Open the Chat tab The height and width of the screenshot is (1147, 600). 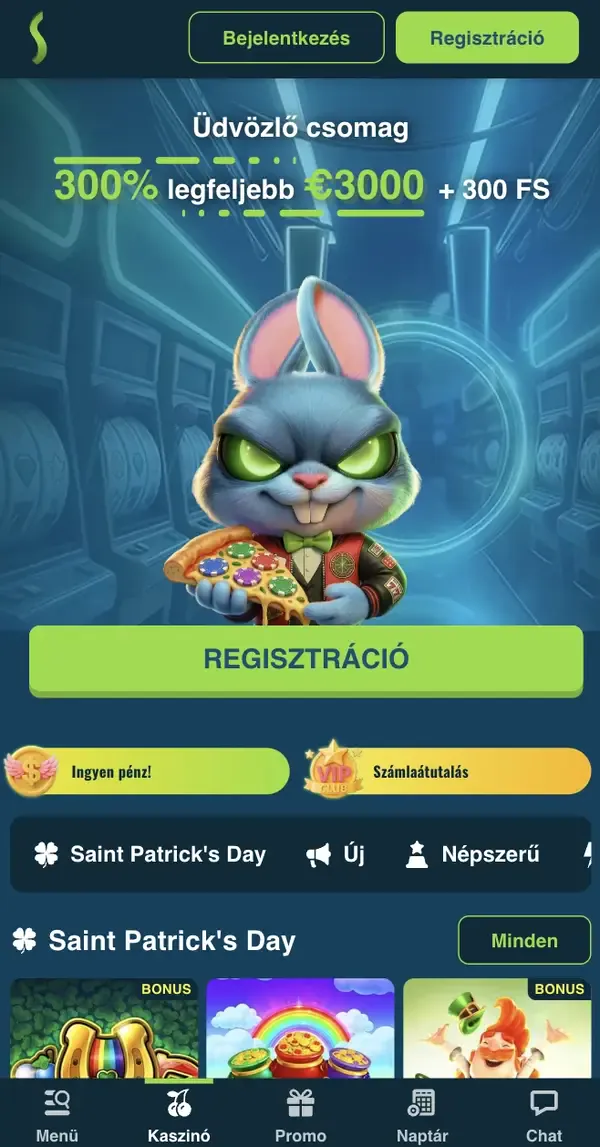pyautogui.click(x=544, y=1115)
